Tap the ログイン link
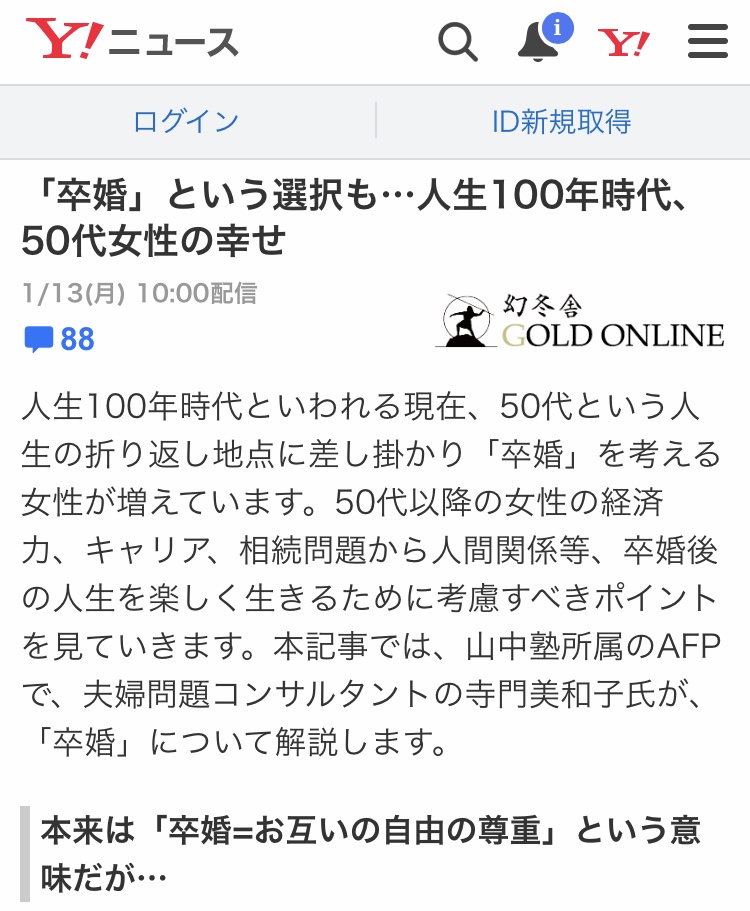 (186, 122)
